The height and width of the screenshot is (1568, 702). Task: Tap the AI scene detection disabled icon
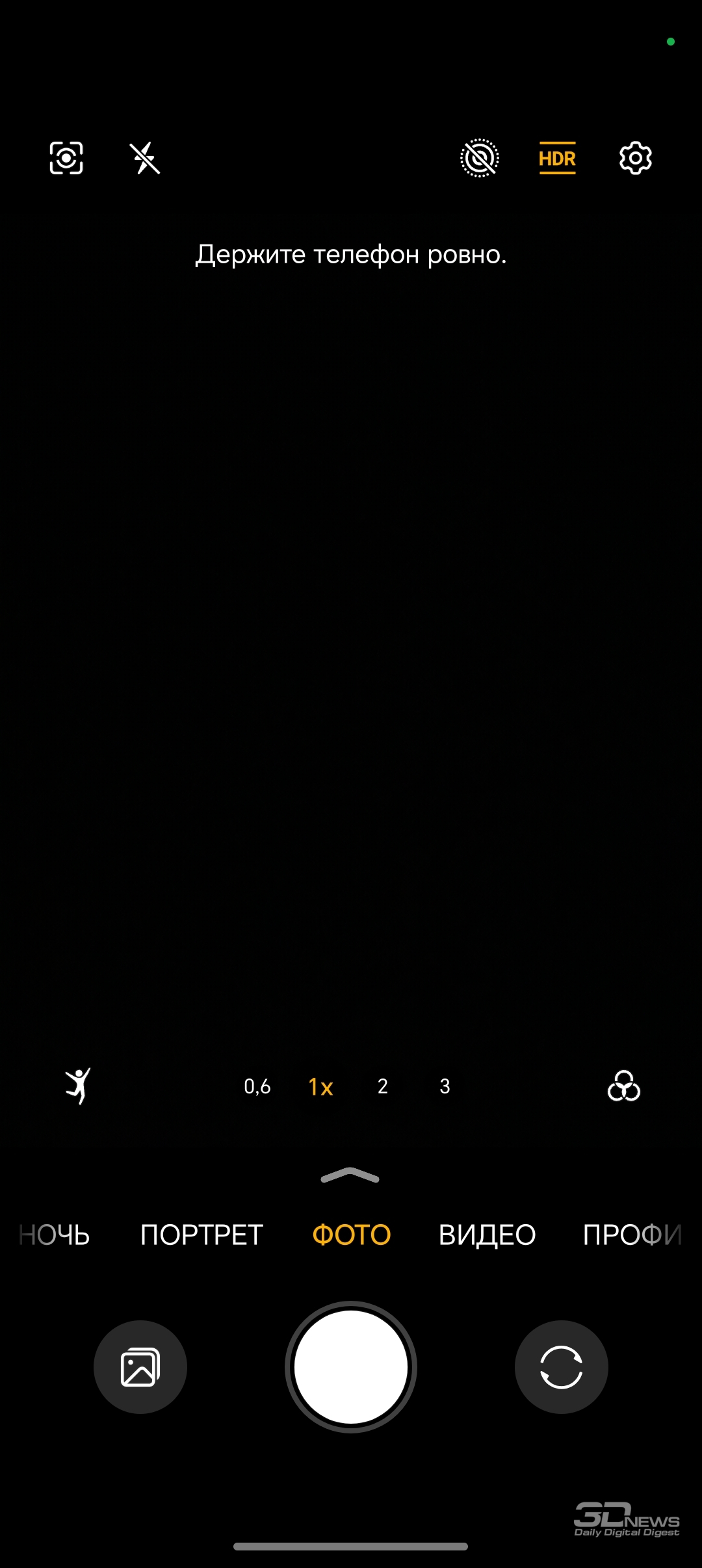click(480, 158)
